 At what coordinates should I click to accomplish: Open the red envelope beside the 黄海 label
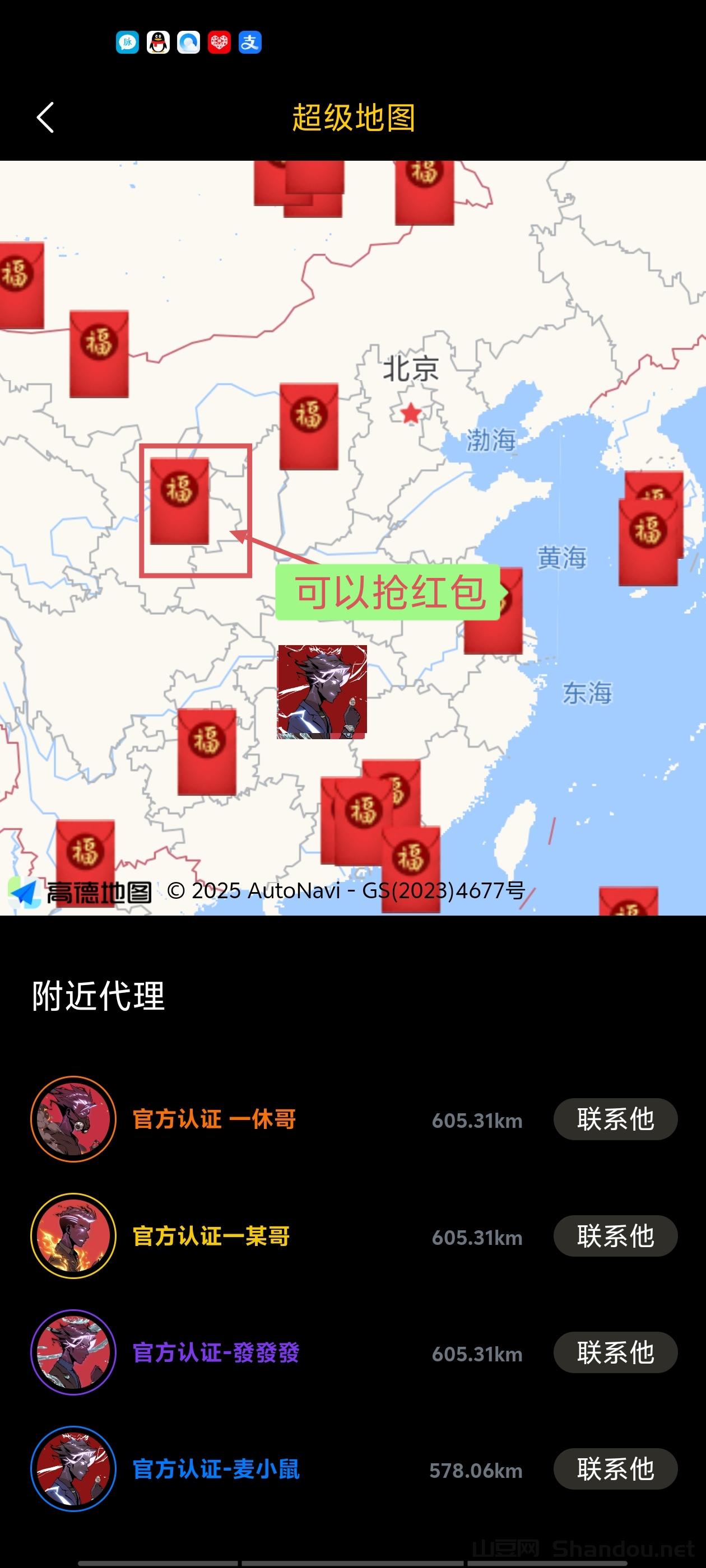[x=648, y=542]
